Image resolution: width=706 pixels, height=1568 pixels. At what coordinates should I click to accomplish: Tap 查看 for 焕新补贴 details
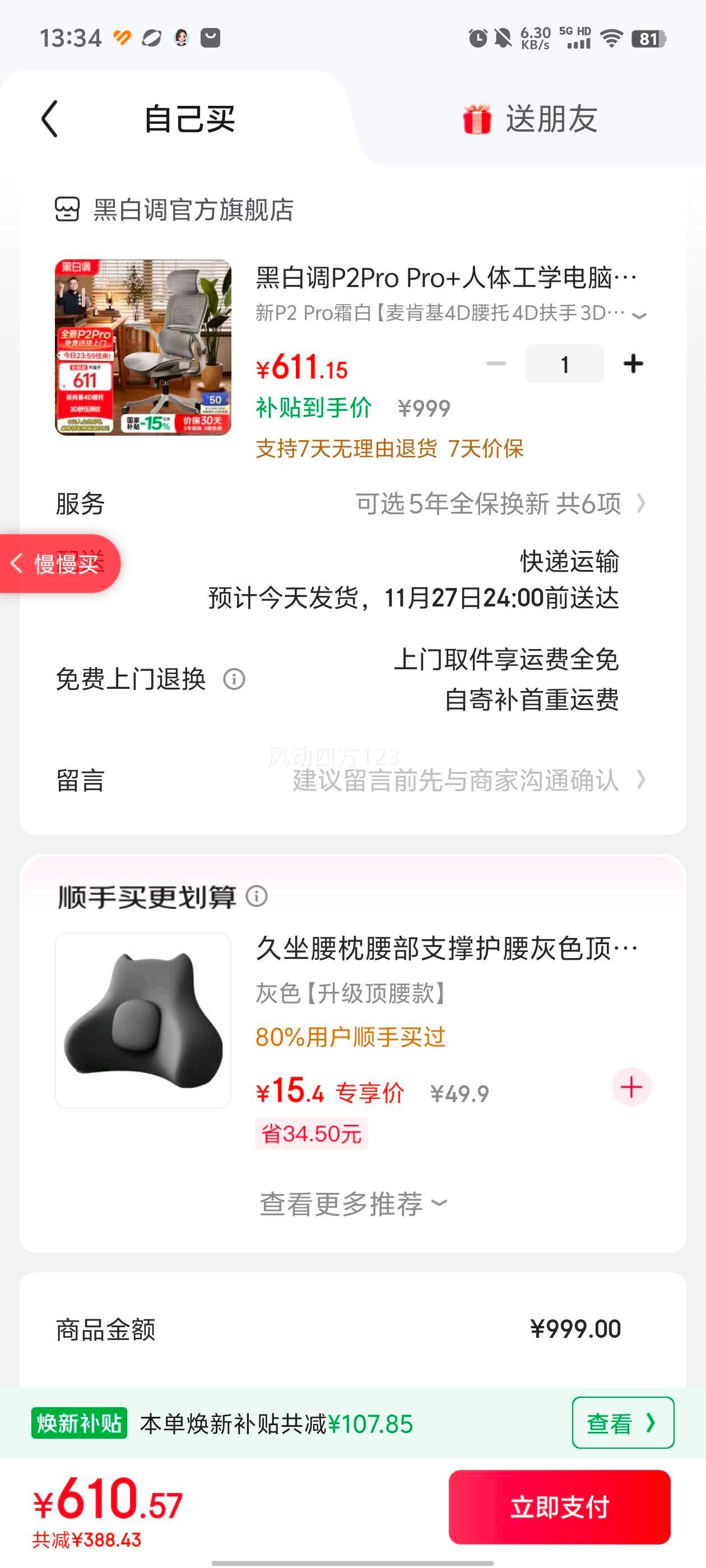click(x=622, y=1423)
